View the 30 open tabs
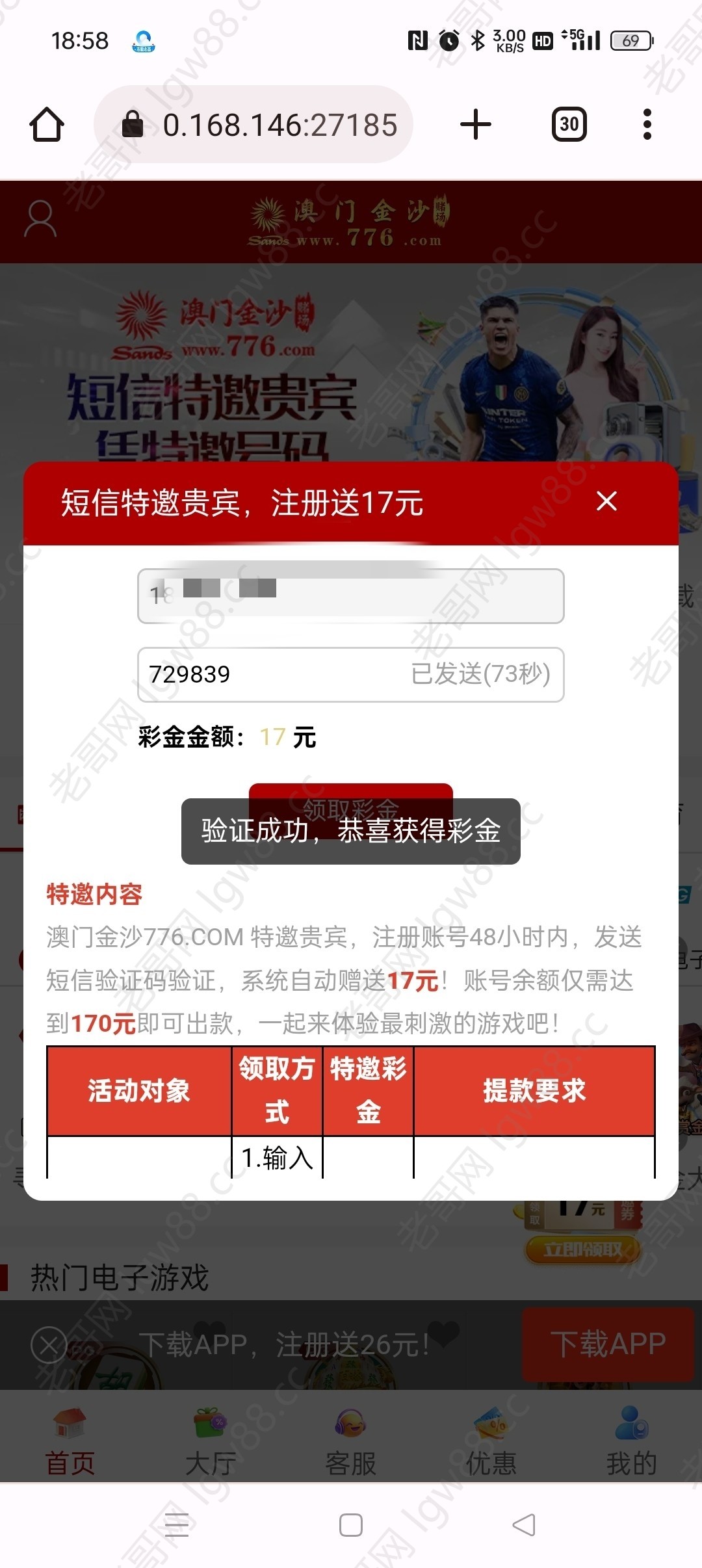Viewport: 702px width, 1568px height. pyautogui.click(x=569, y=124)
